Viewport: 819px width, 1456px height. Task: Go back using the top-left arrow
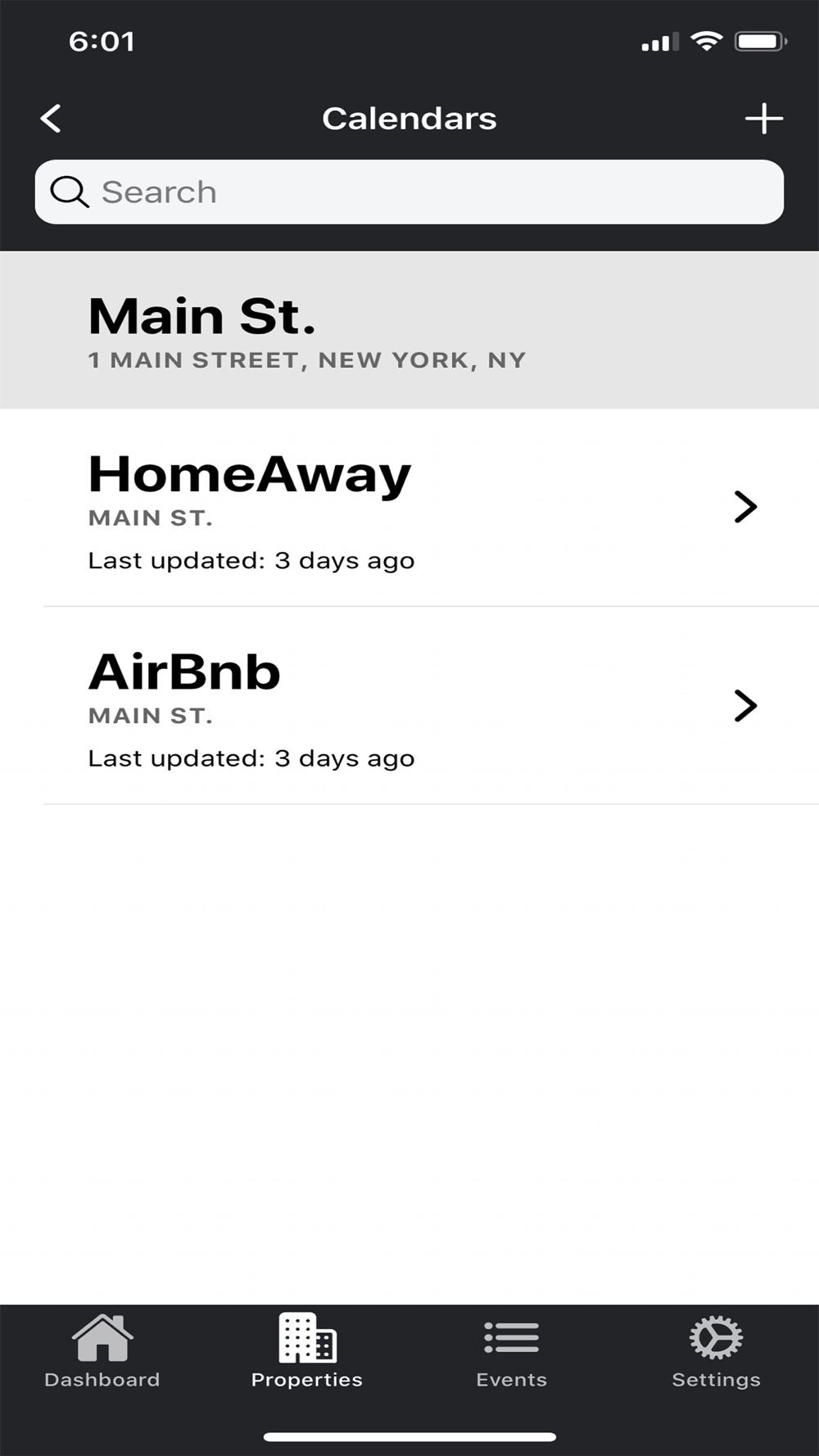tap(51, 119)
